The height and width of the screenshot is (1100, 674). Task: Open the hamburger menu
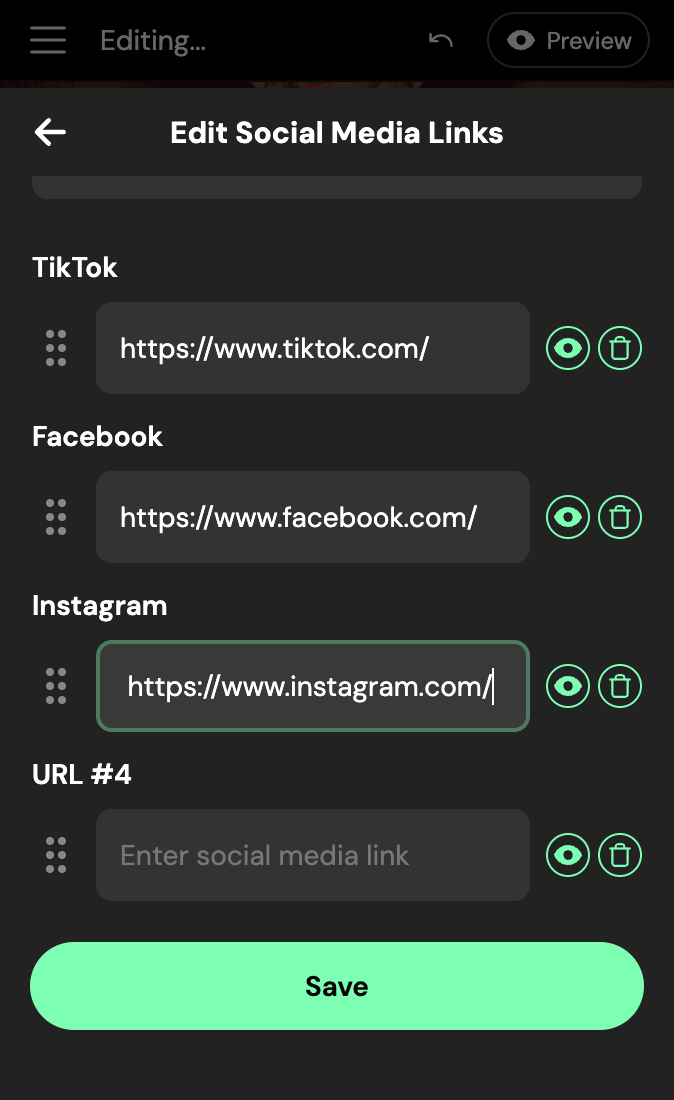point(48,40)
